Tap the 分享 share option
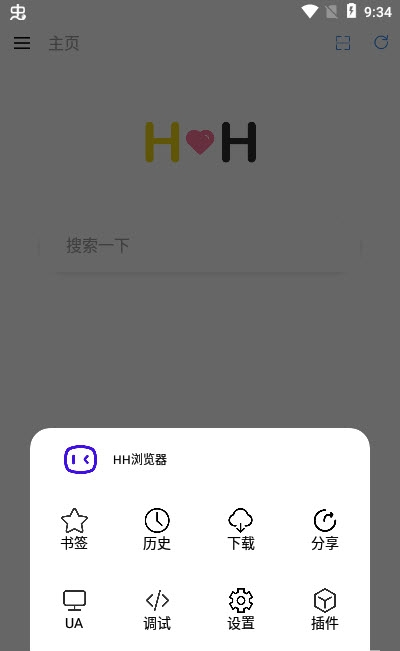This screenshot has width=400, height=651. pos(325,529)
